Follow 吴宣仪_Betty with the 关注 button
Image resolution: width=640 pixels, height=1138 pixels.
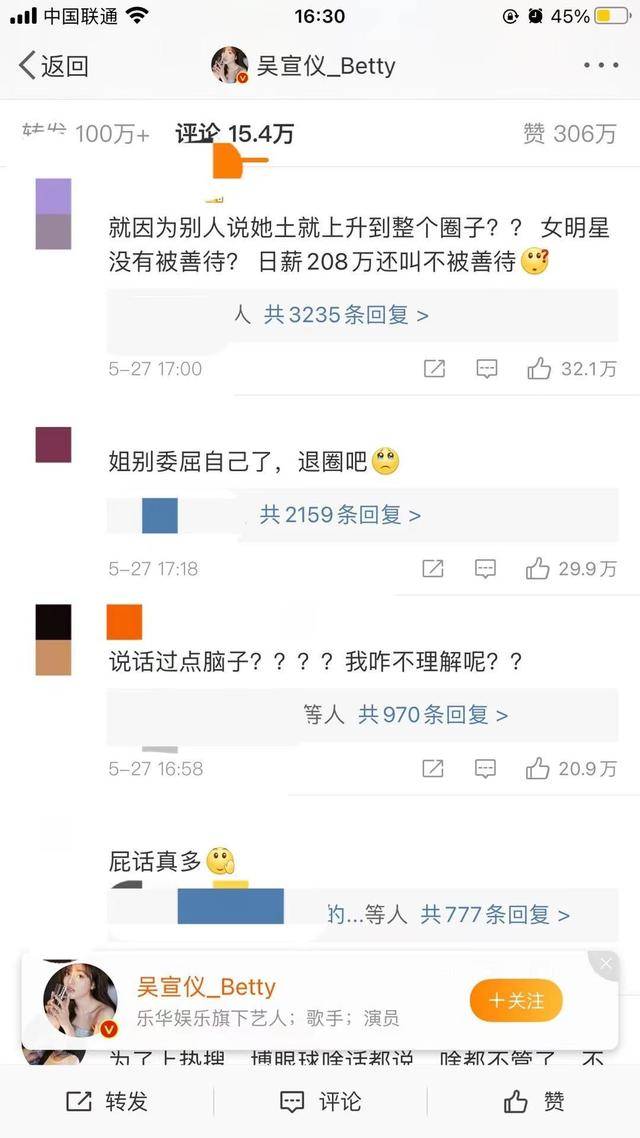516,1000
